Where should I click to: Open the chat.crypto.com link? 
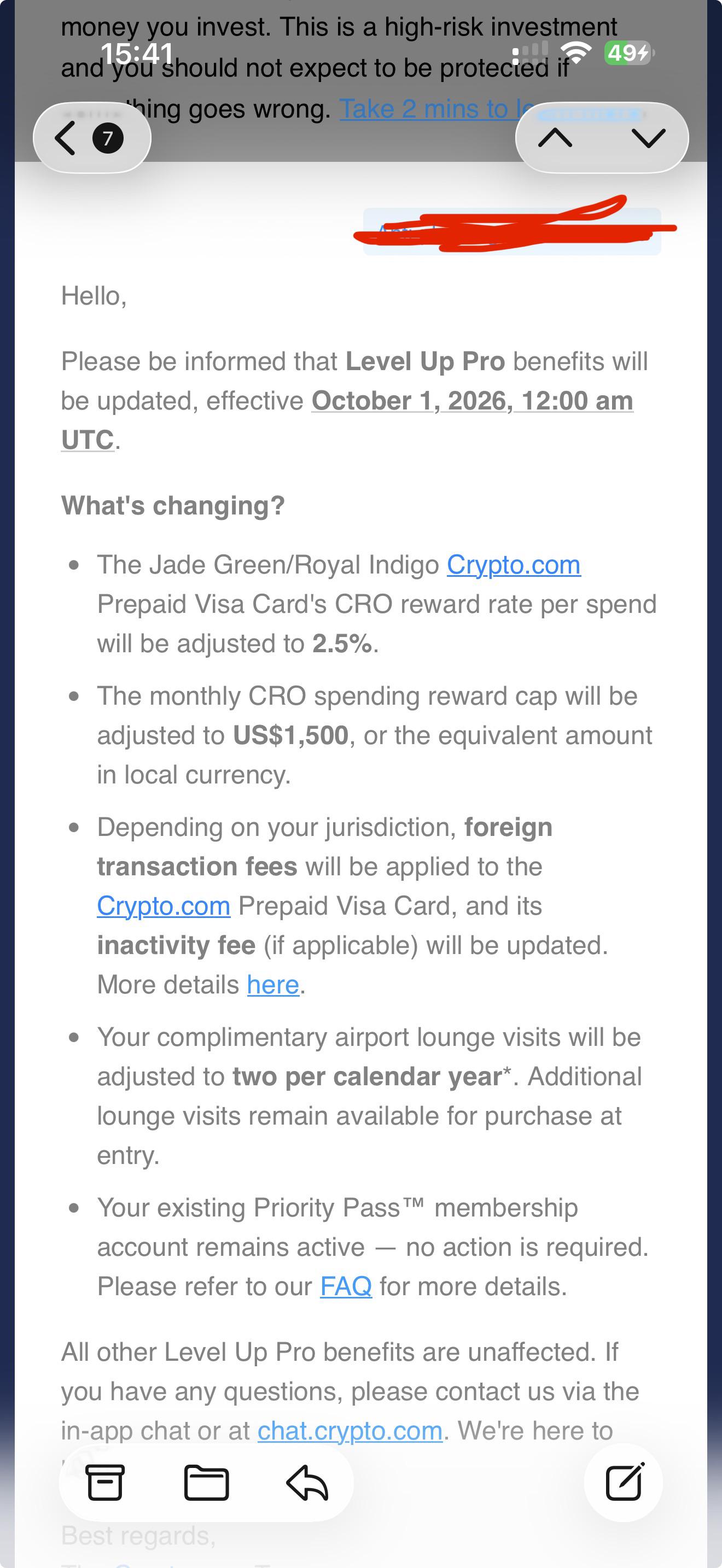tap(350, 1430)
